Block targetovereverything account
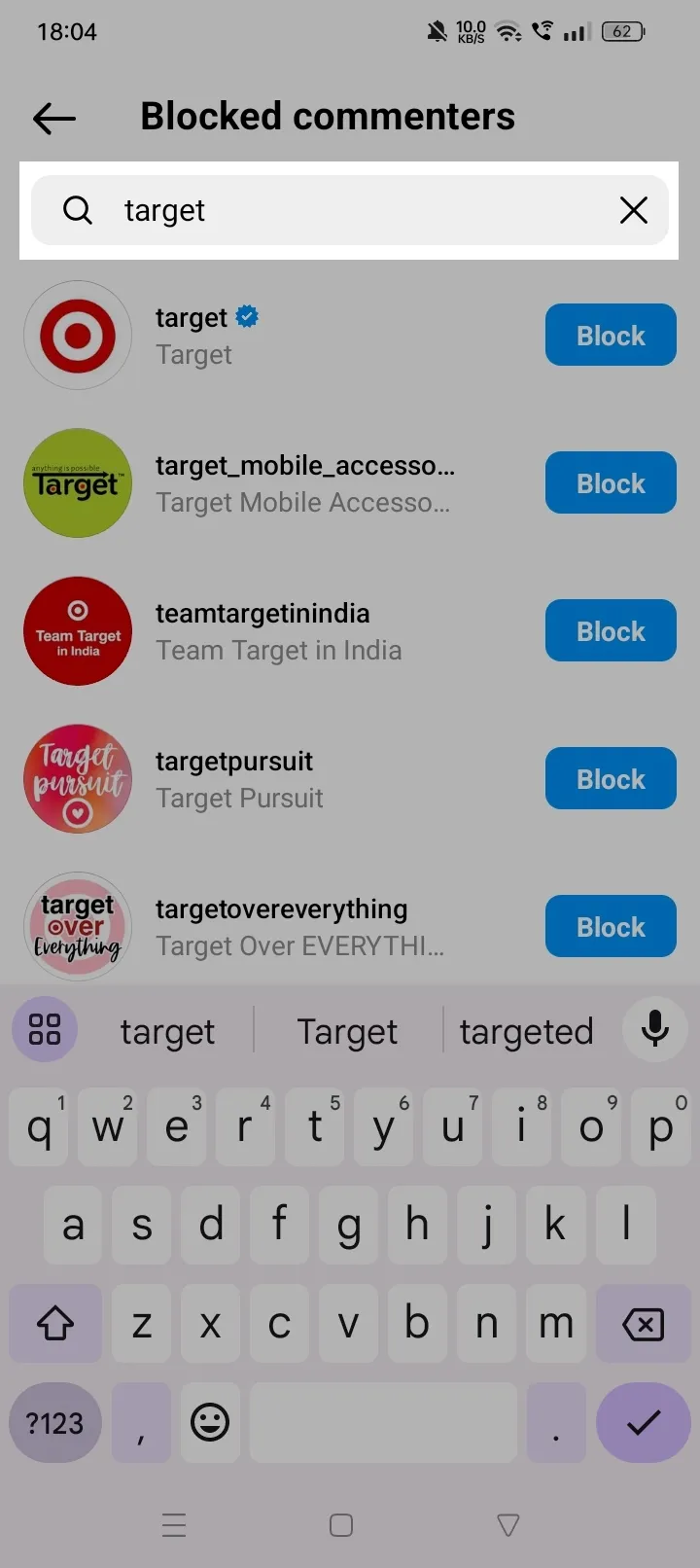 click(x=610, y=927)
